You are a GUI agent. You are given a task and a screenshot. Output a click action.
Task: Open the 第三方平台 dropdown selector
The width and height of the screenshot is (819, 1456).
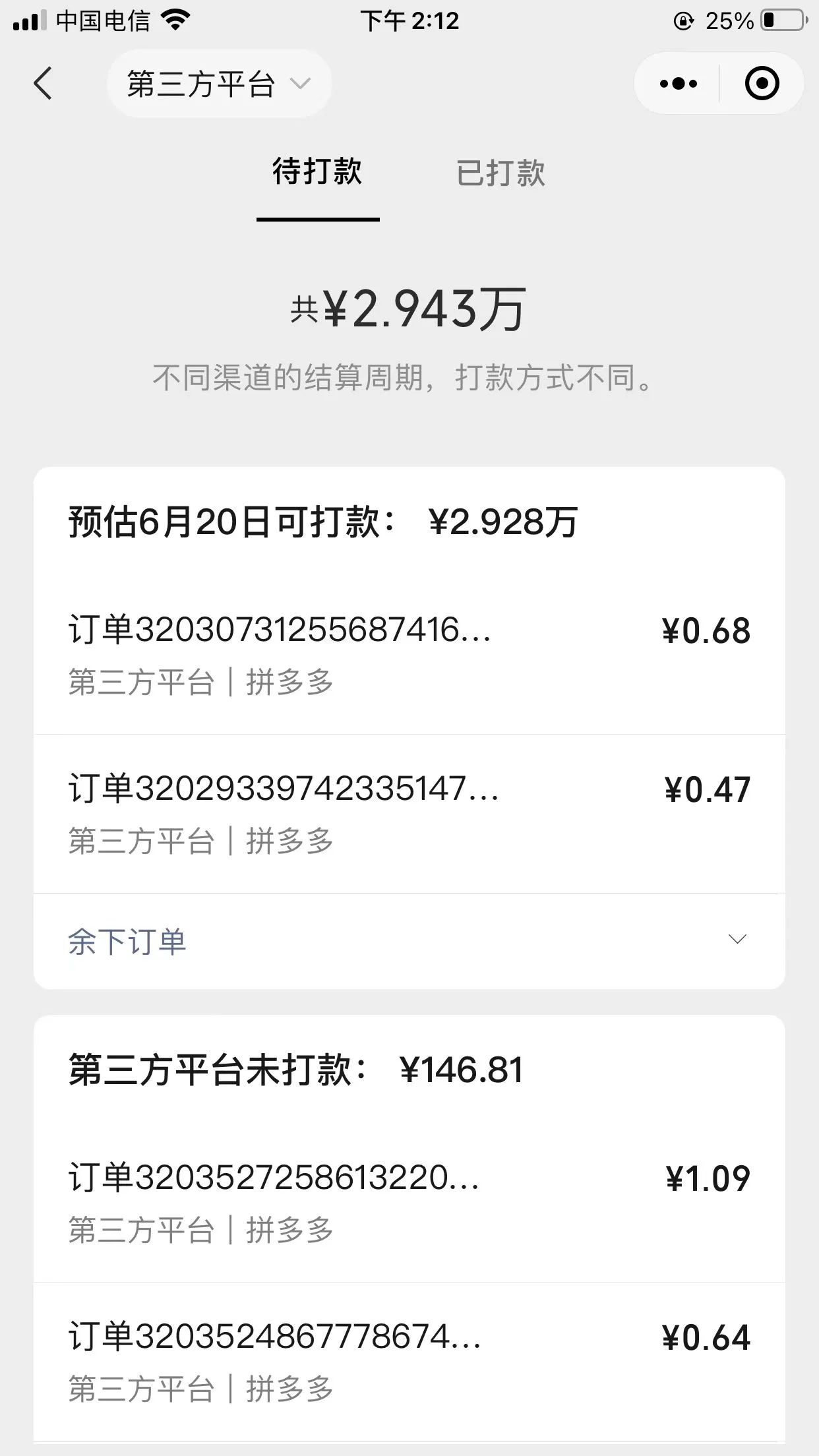[x=219, y=84]
